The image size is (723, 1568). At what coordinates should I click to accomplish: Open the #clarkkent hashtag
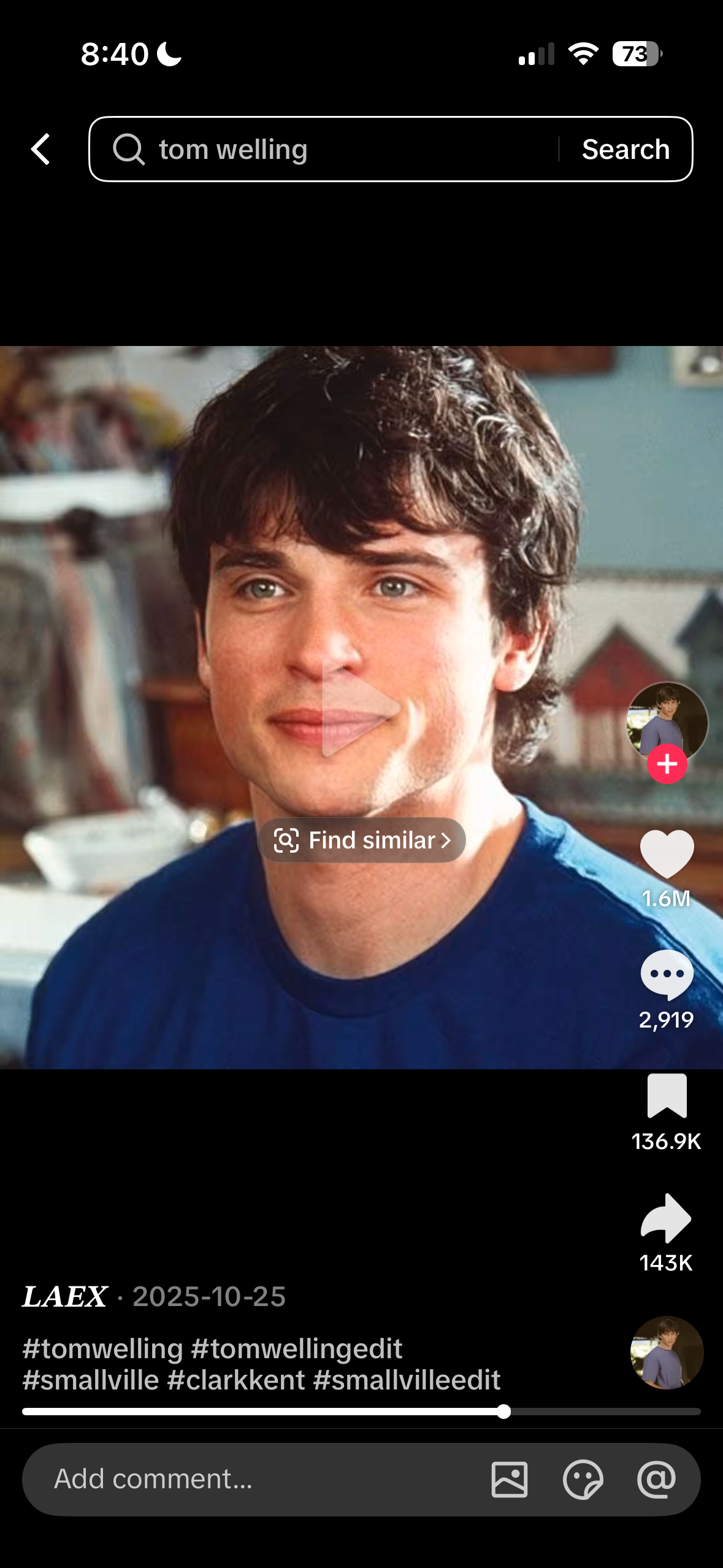236,1380
